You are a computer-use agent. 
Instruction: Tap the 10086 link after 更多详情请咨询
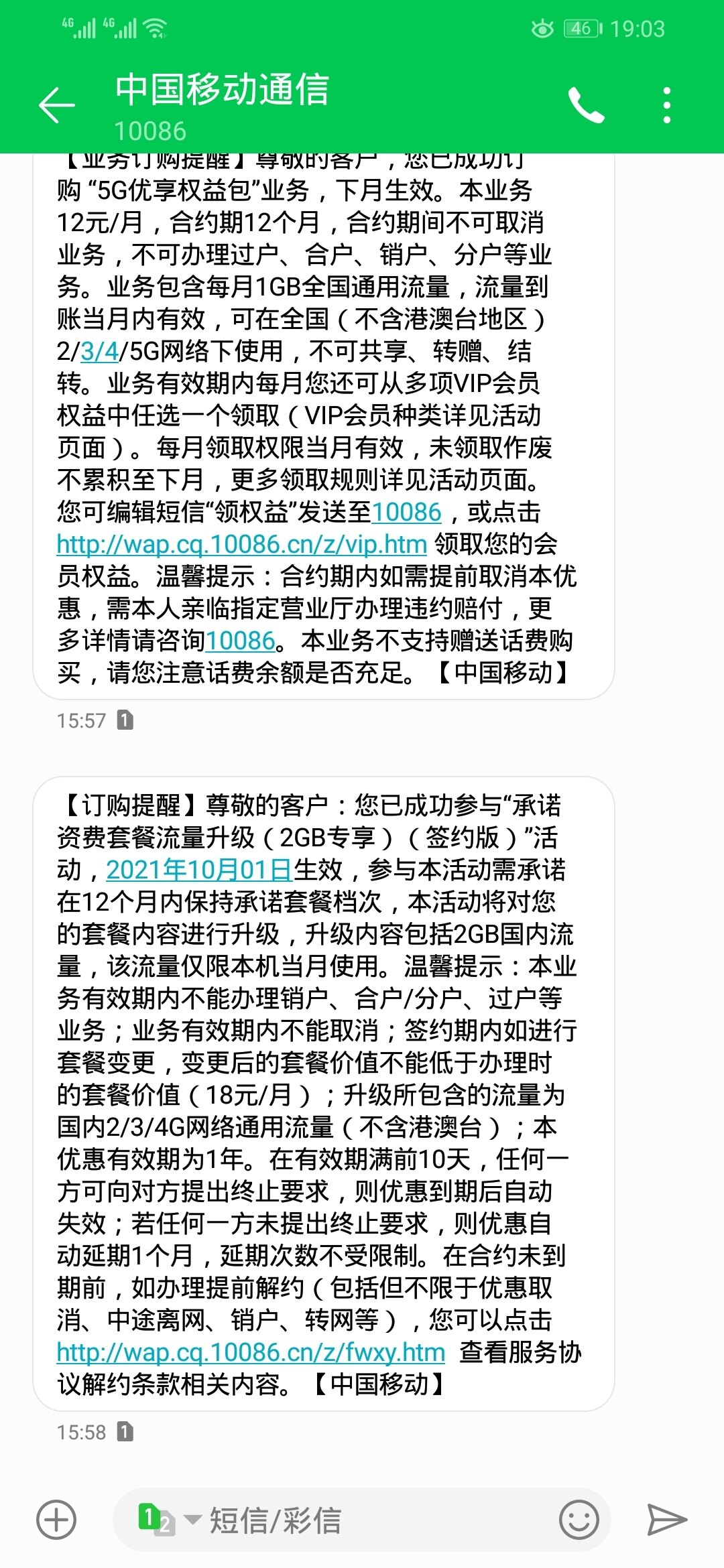pos(240,641)
